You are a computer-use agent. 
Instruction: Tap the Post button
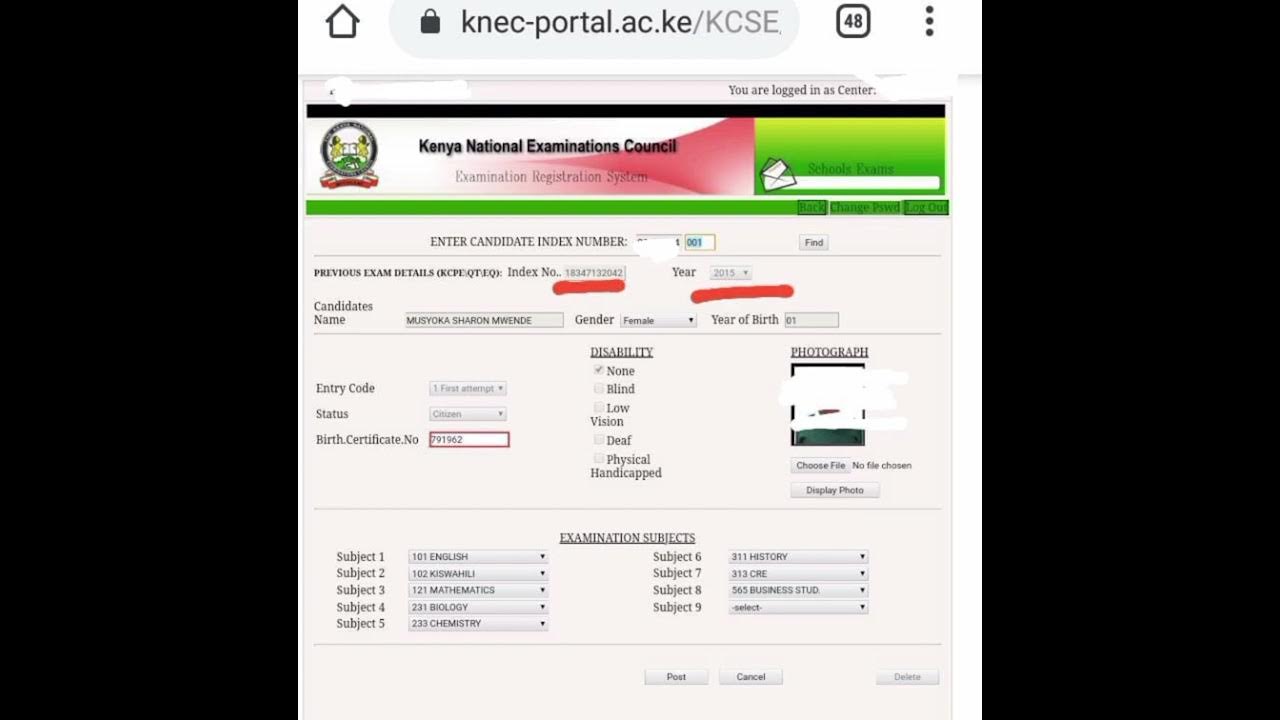coord(677,677)
